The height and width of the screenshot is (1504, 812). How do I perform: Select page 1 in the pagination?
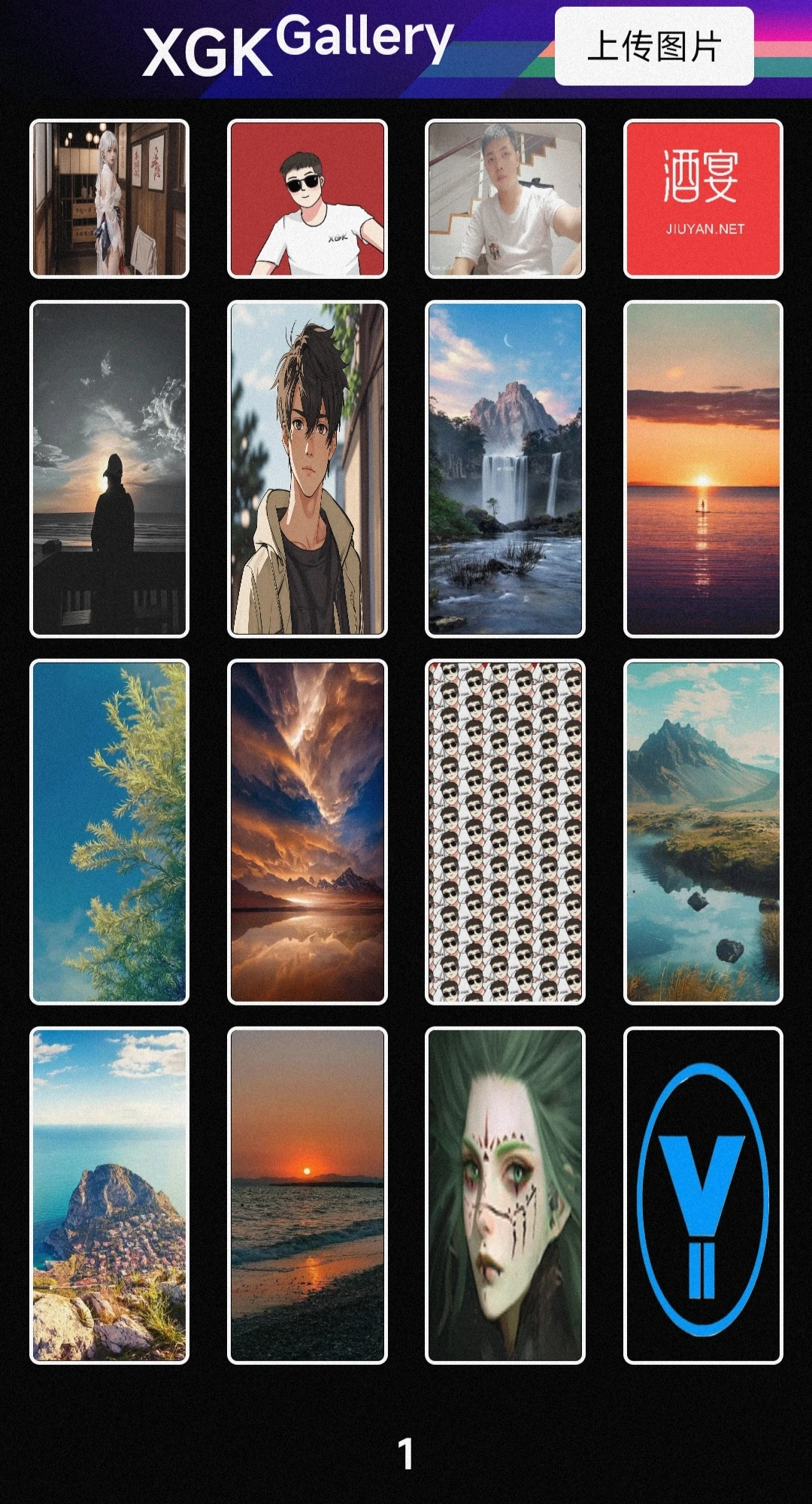pyautogui.click(x=406, y=1454)
